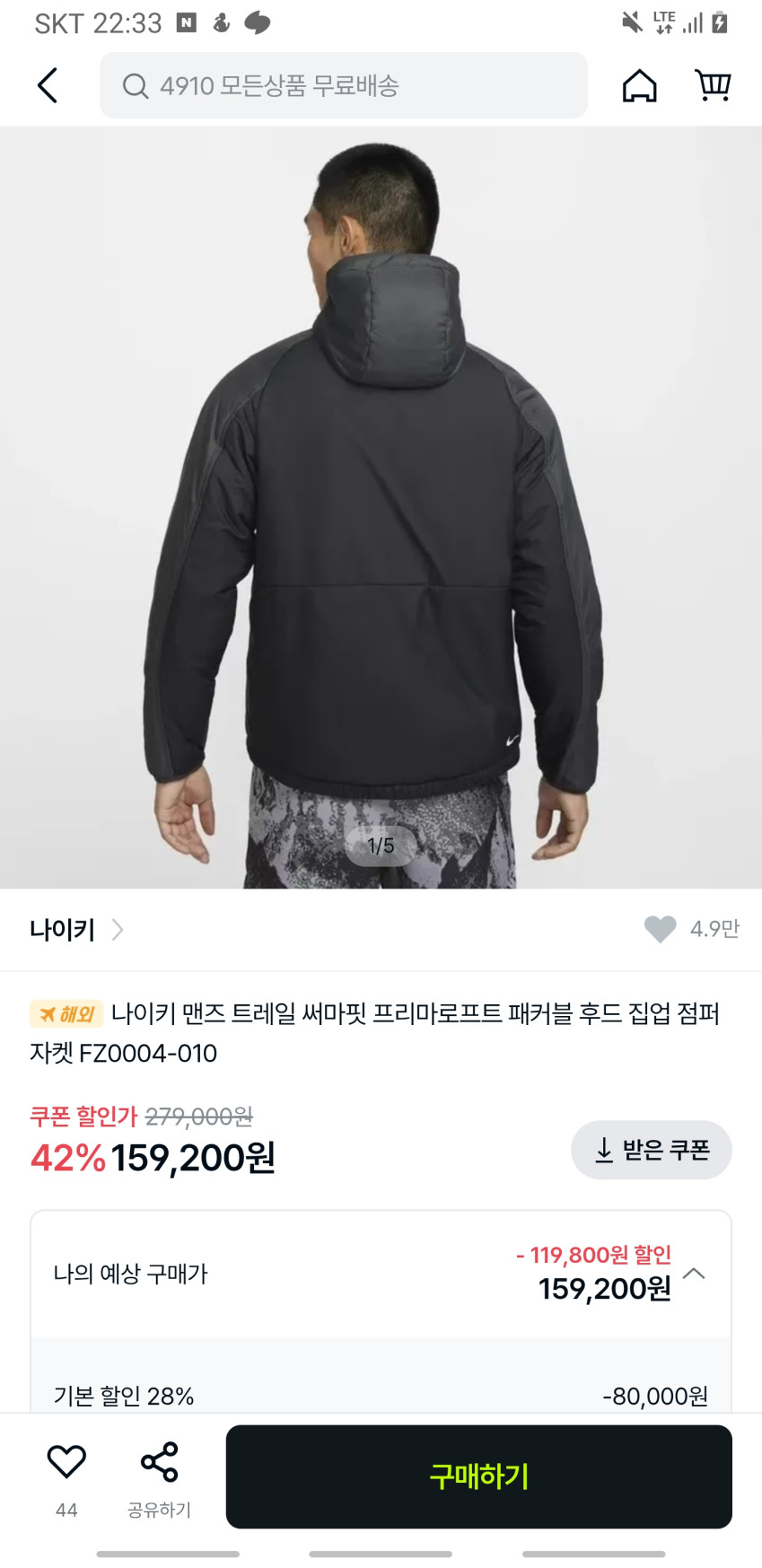The width and height of the screenshot is (762, 1568).
Task: Collapse 나의 예상 구매가 details
Action: point(694,1274)
